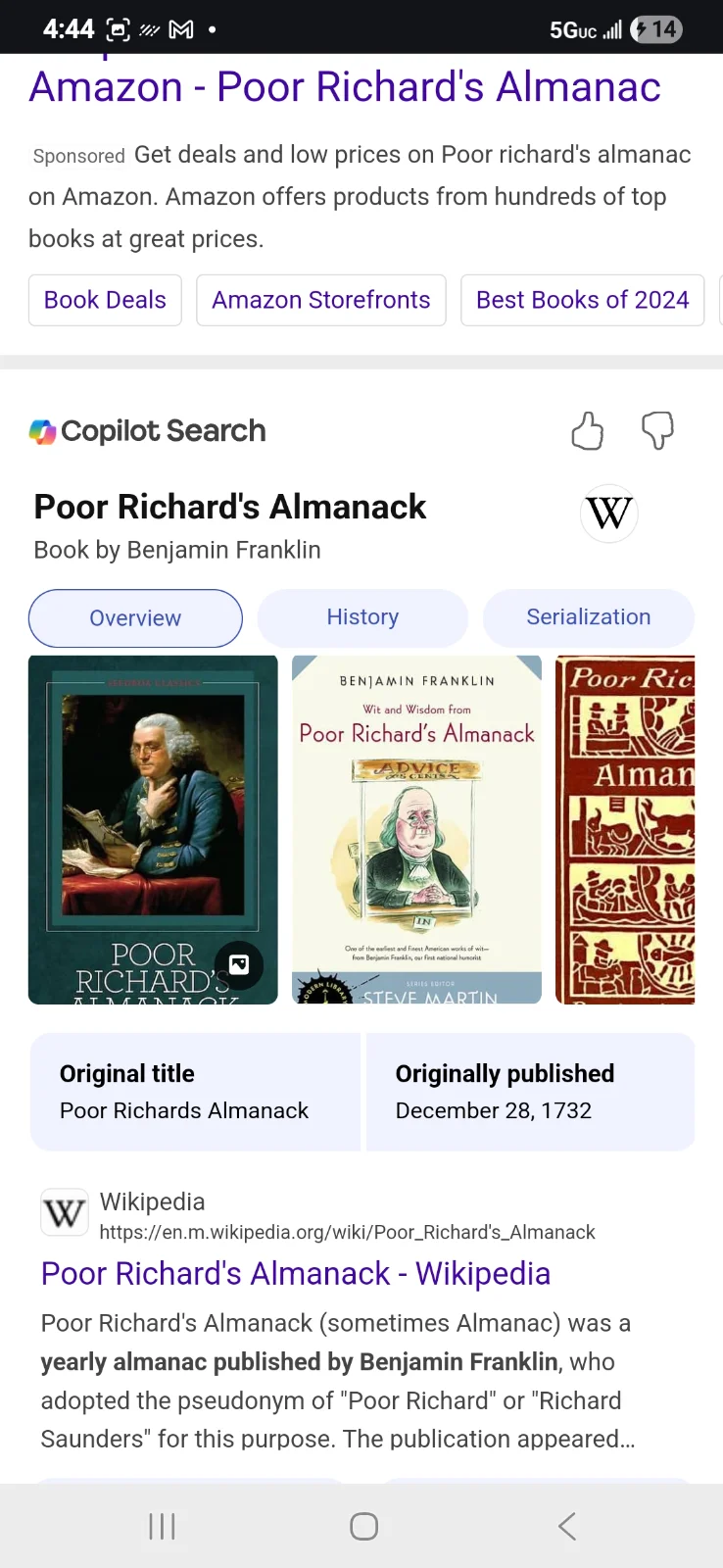Tap the visual search icon on first image

point(239,964)
